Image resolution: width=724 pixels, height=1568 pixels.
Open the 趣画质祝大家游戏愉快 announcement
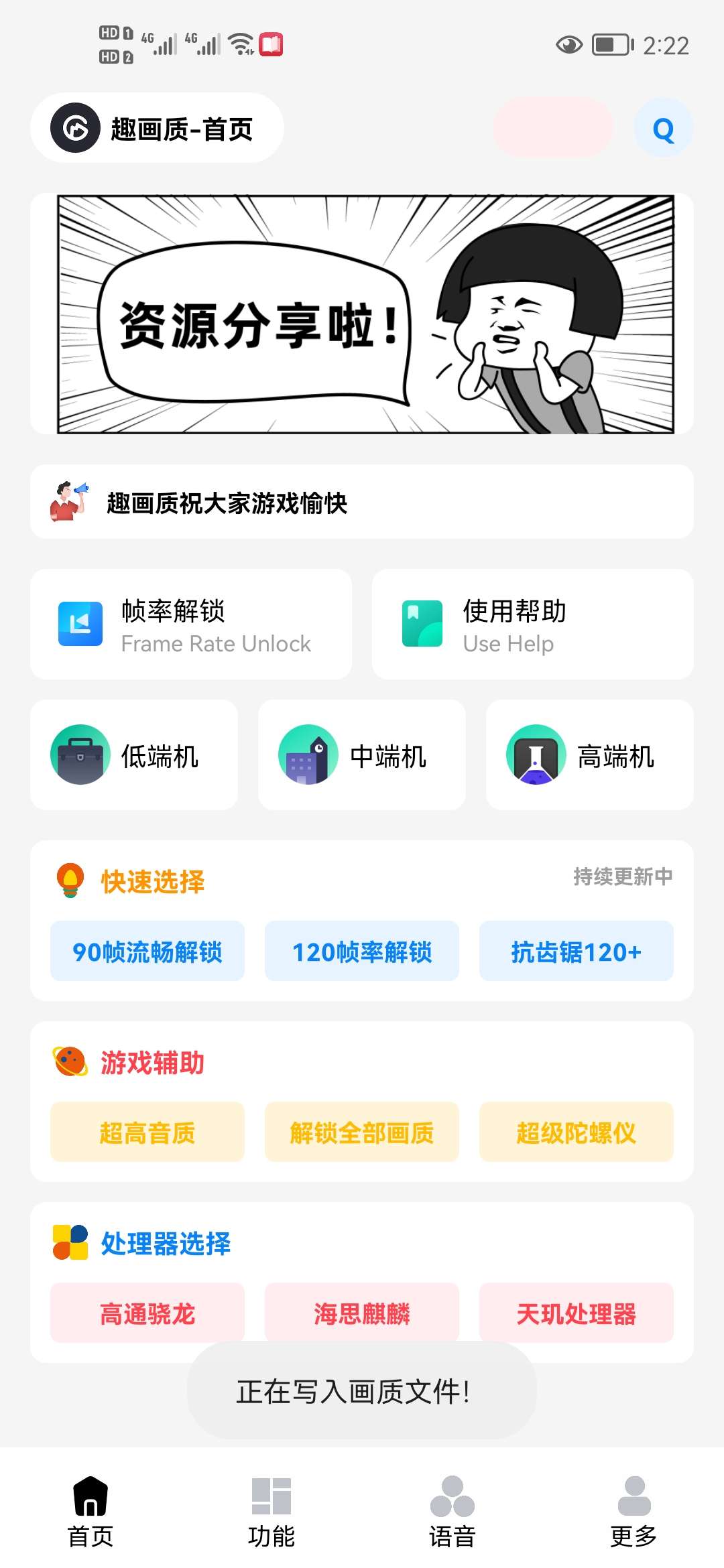362,502
